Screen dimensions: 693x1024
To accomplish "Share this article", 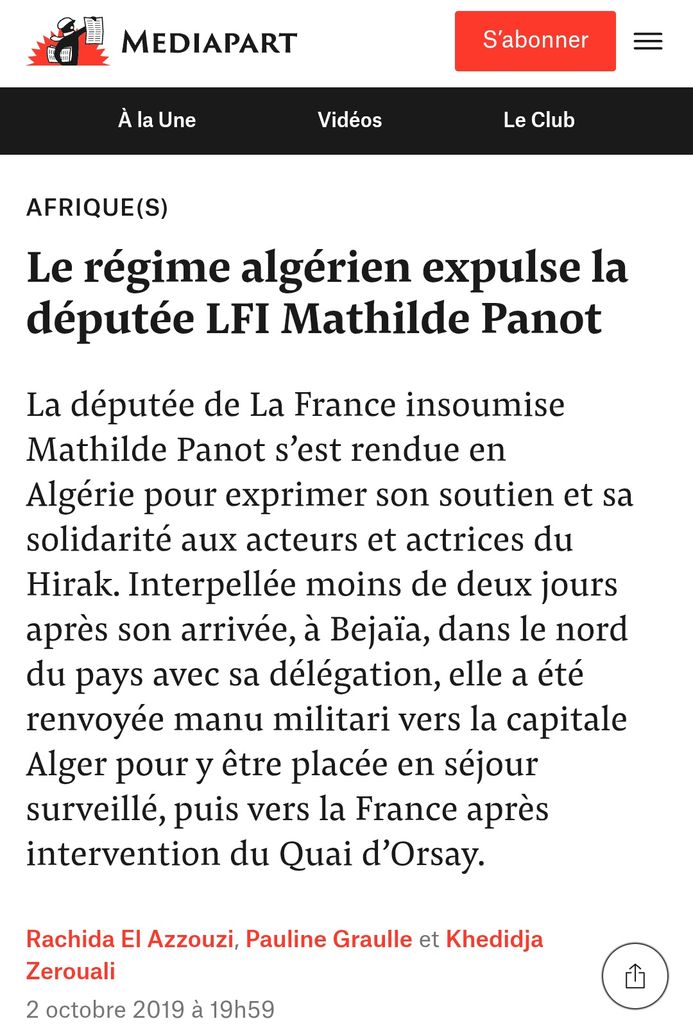I will [635, 976].
